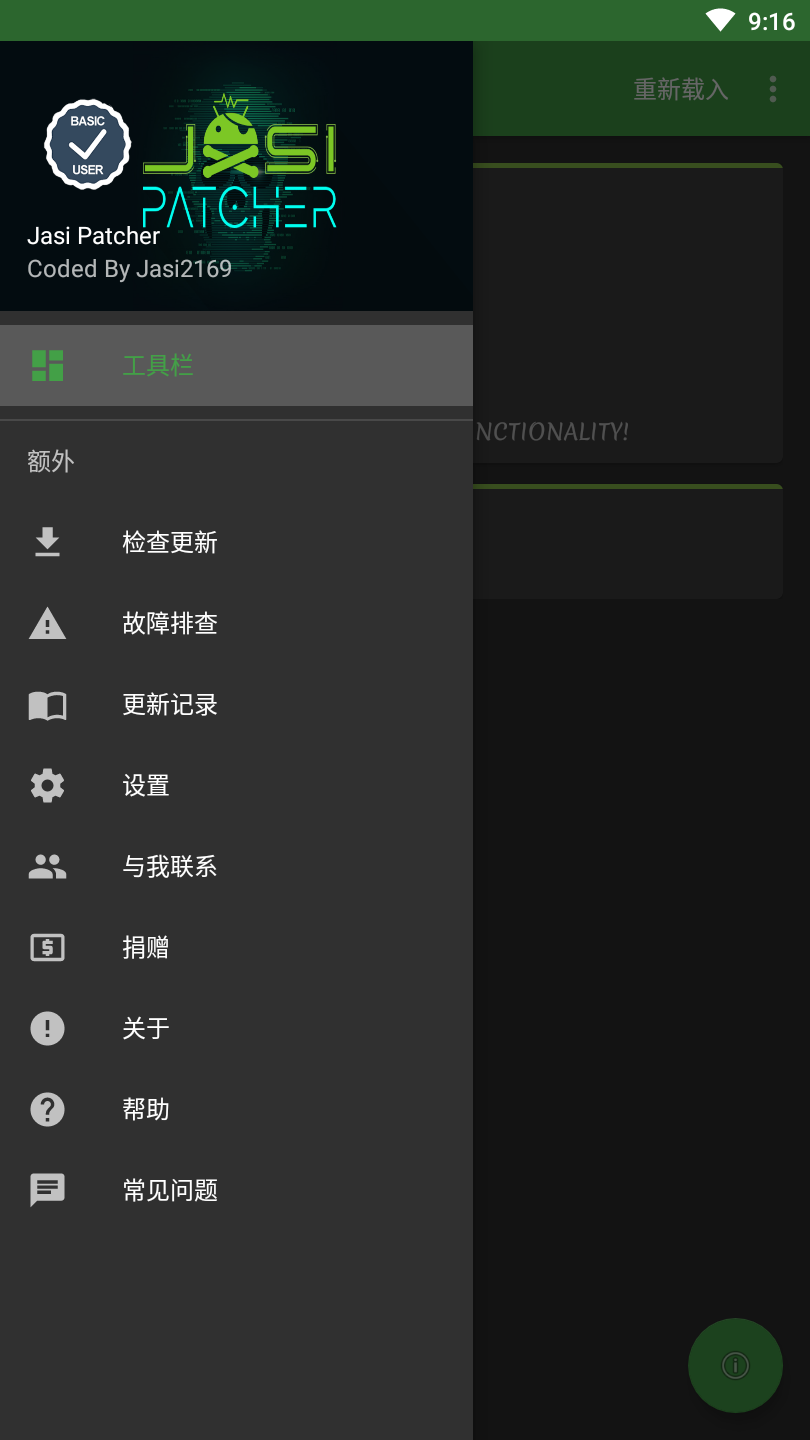Open the three-dot overflow menu

[773, 89]
